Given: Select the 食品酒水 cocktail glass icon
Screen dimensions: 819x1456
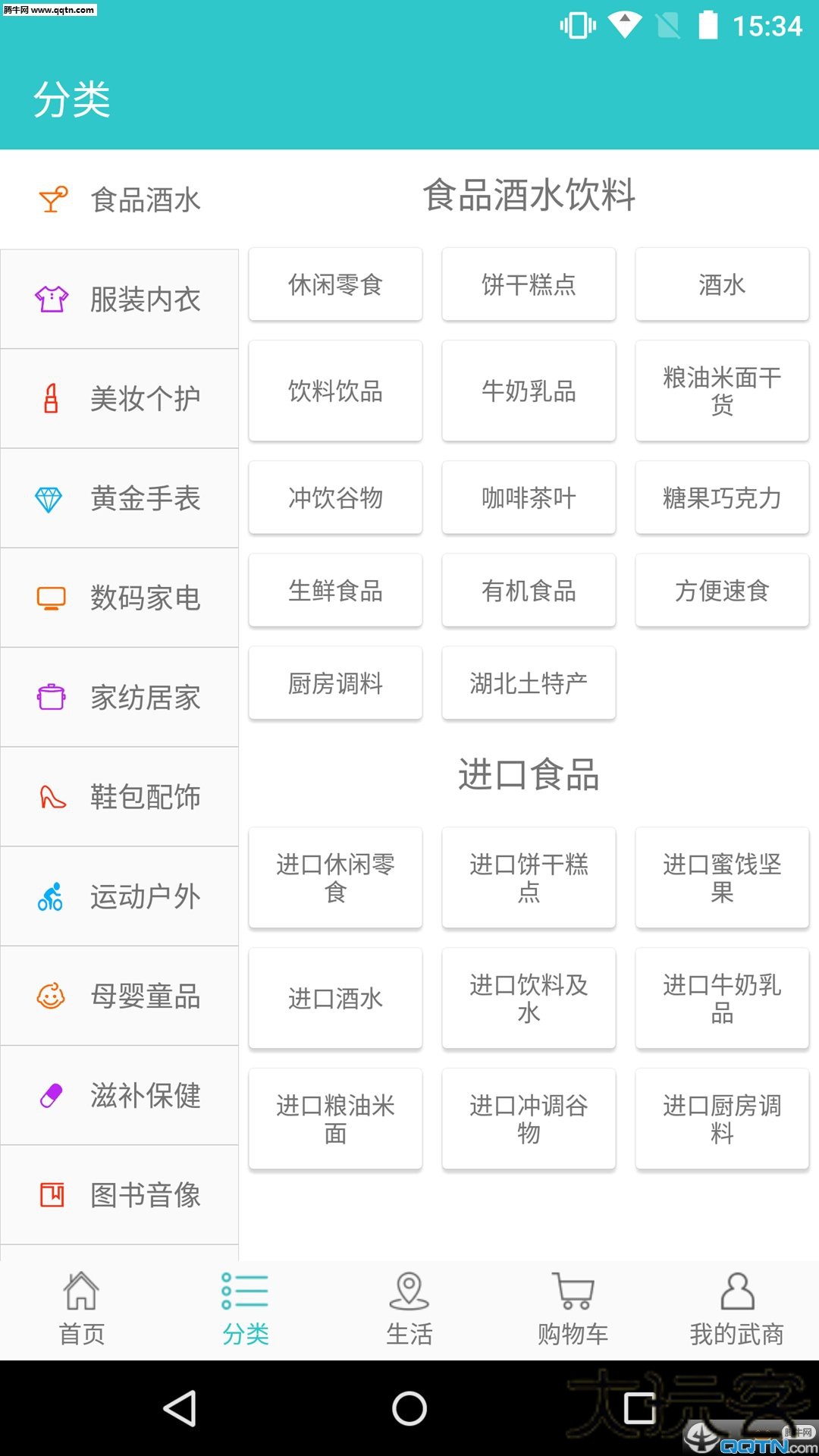Looking at the screenshot, I should point(51,199).
